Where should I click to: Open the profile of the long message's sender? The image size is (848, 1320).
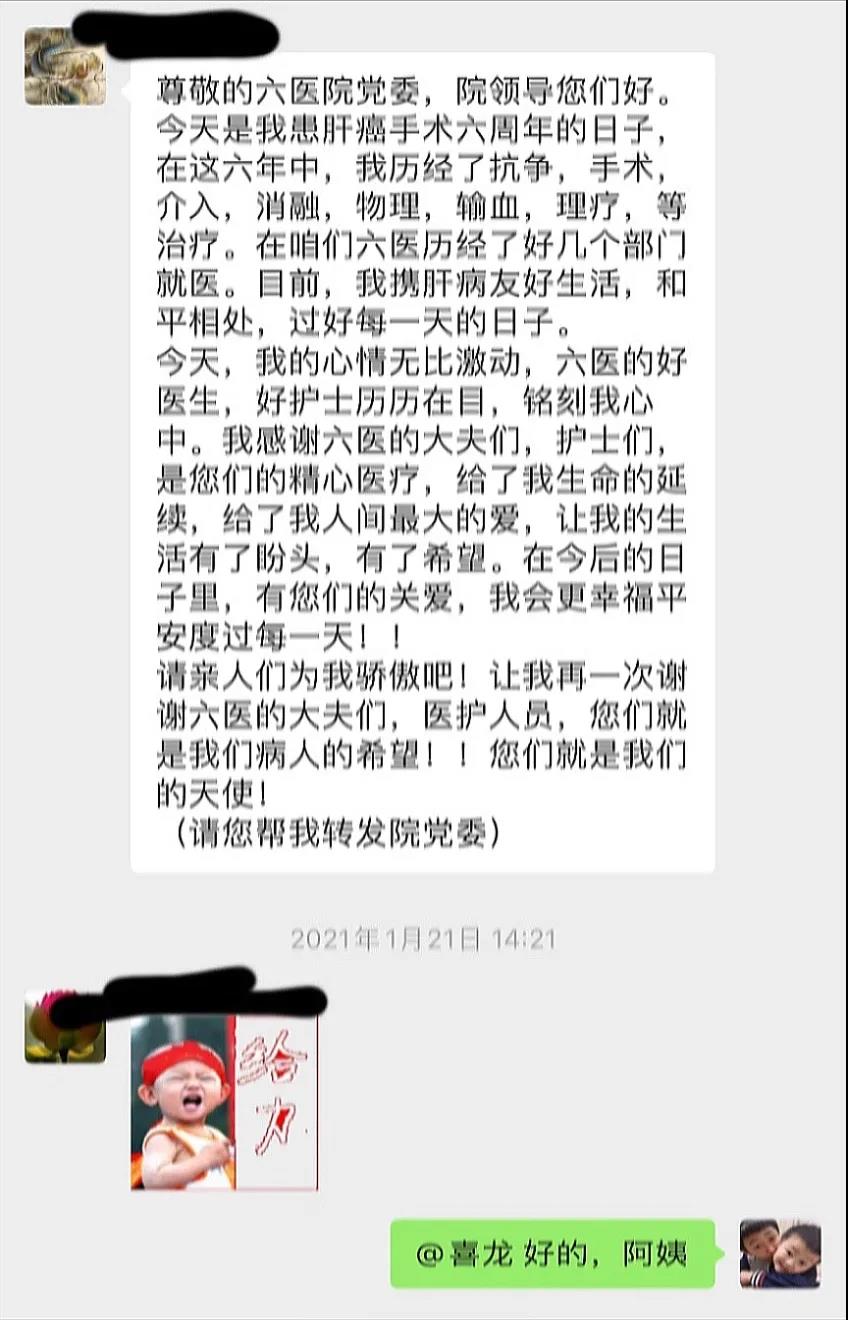click(64, 67)
